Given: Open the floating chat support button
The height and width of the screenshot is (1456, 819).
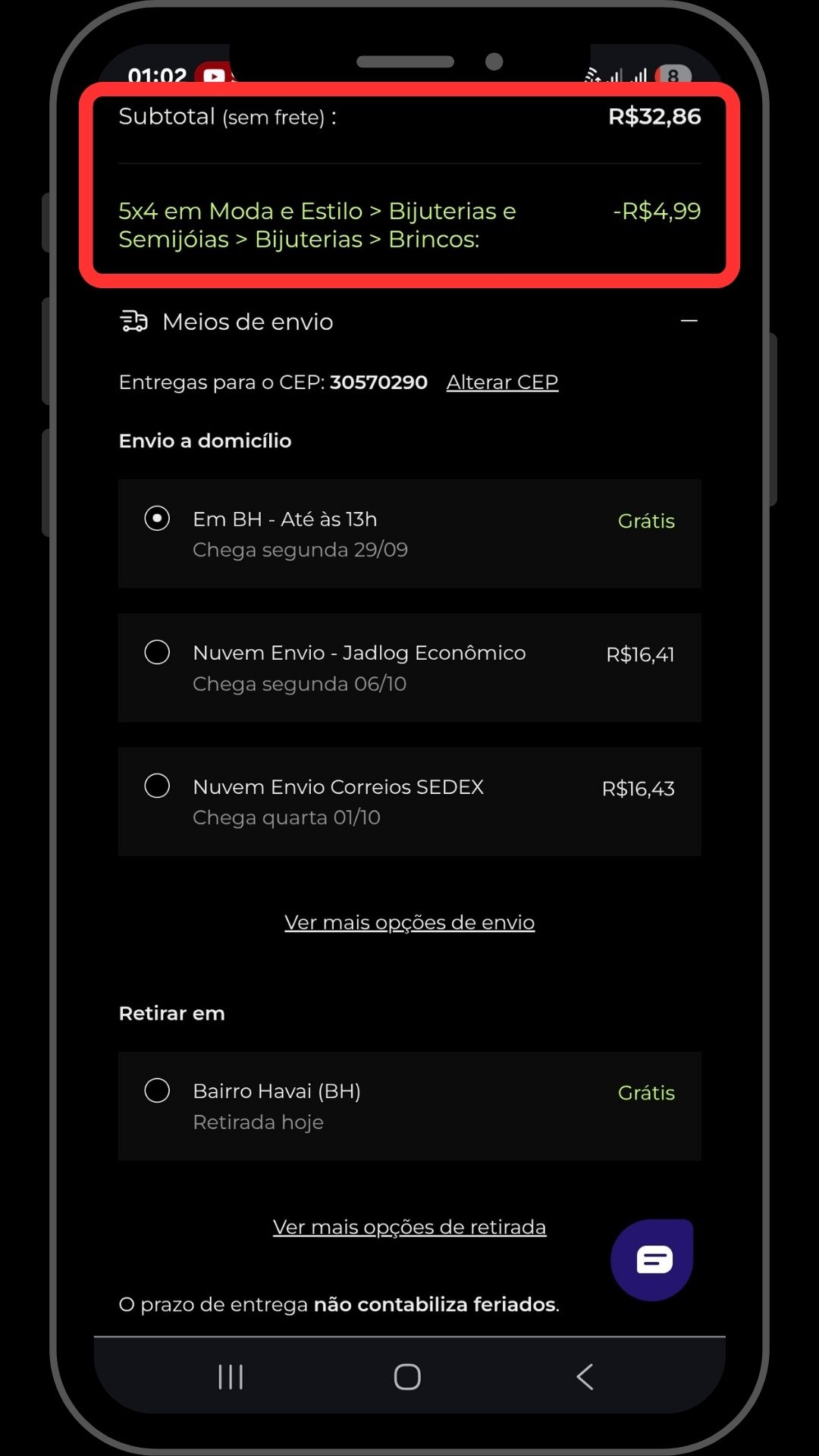Looking at the screenshot, I should [652, 1260].
